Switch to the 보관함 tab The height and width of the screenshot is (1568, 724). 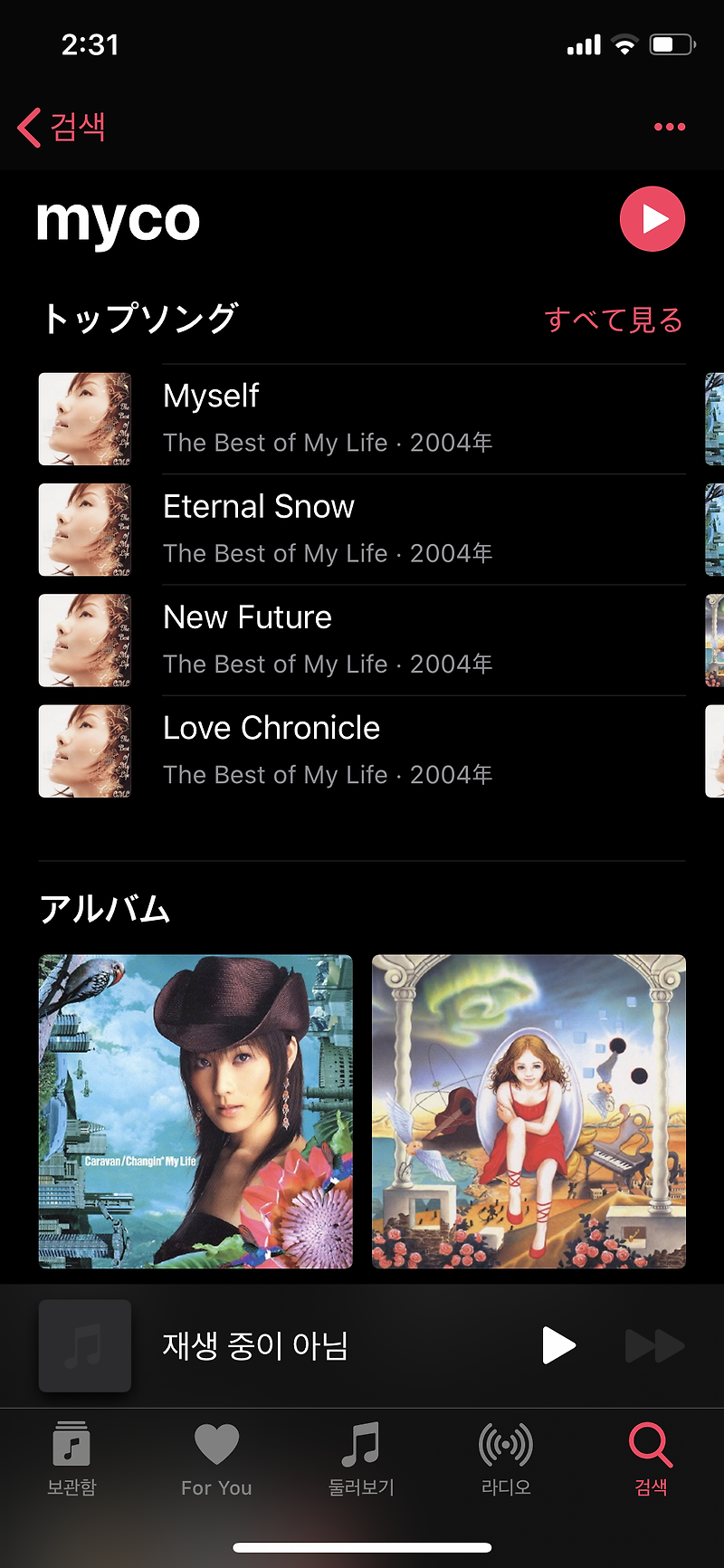pos(71,1459)
